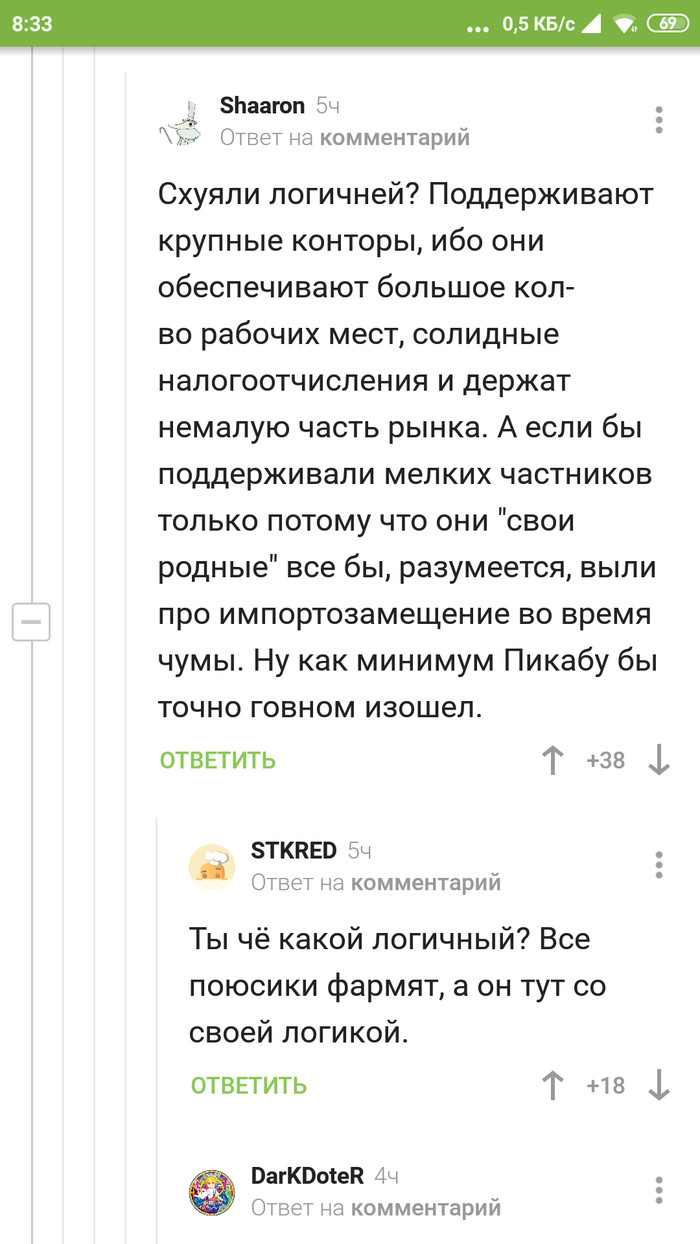Open overflow menu on Shaaron's comment

pyautogui.click(x=658, y=120)
